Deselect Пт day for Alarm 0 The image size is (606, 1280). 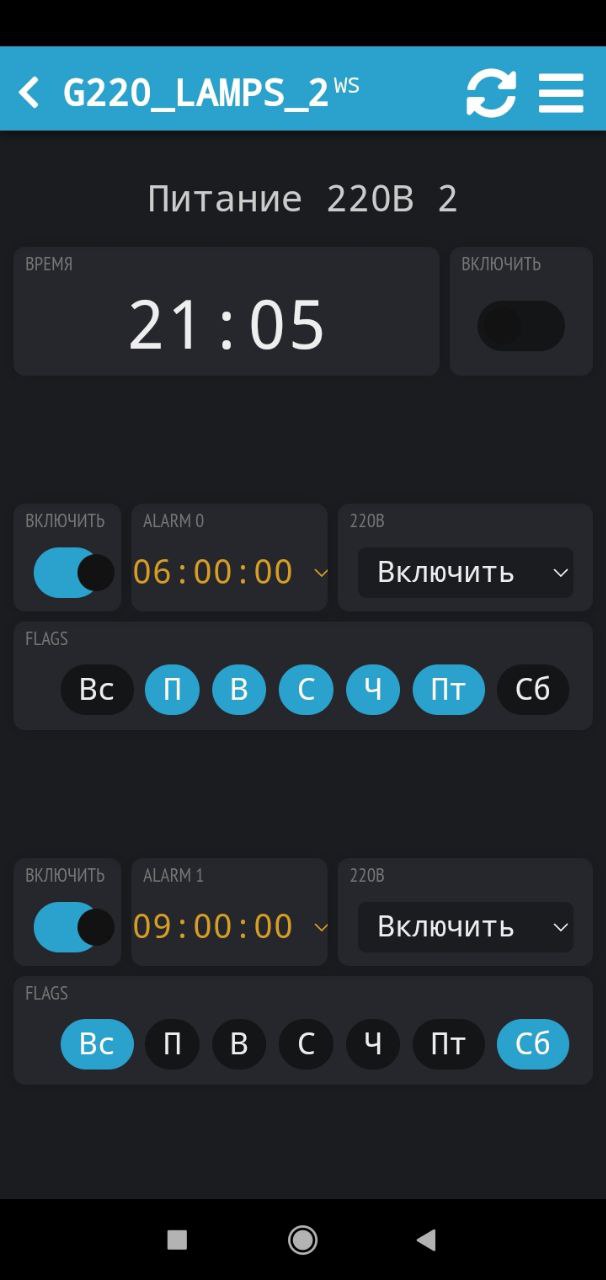pos(448,690)
